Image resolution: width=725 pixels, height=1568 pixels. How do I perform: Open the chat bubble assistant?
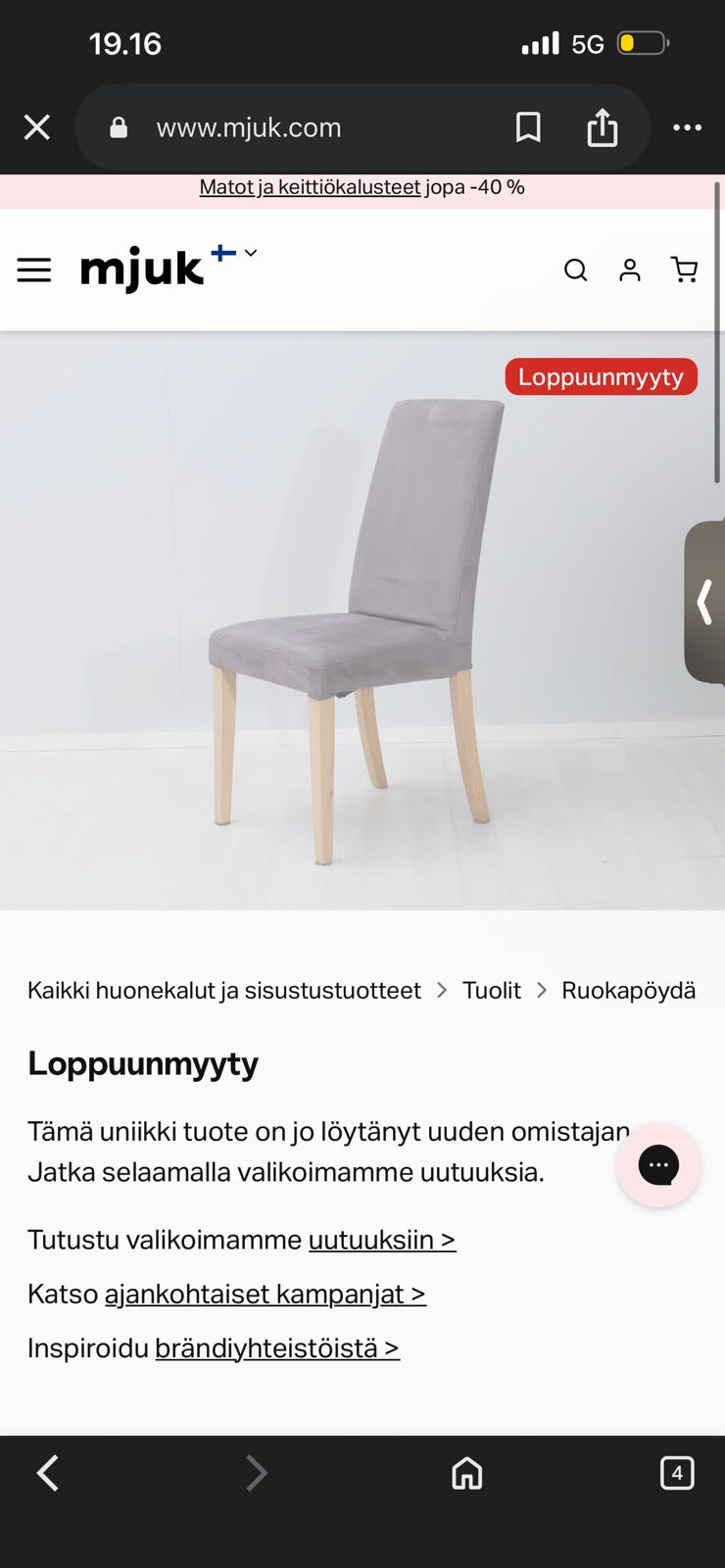point(658,1164)
